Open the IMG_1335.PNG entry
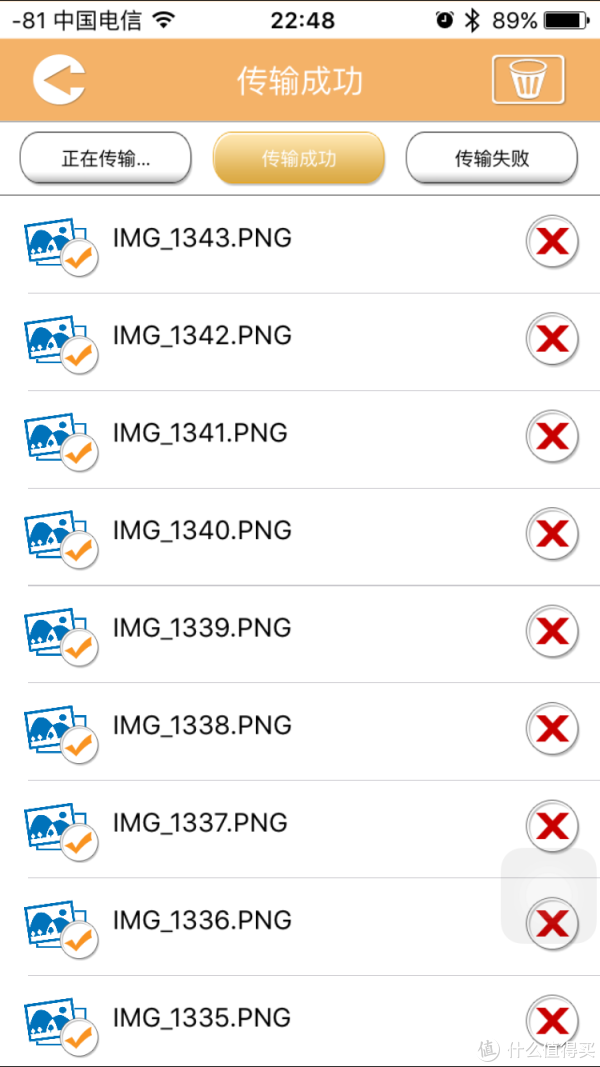Image resolution: width=600 pixels, height=1067 pixels. coord(300,1021)
